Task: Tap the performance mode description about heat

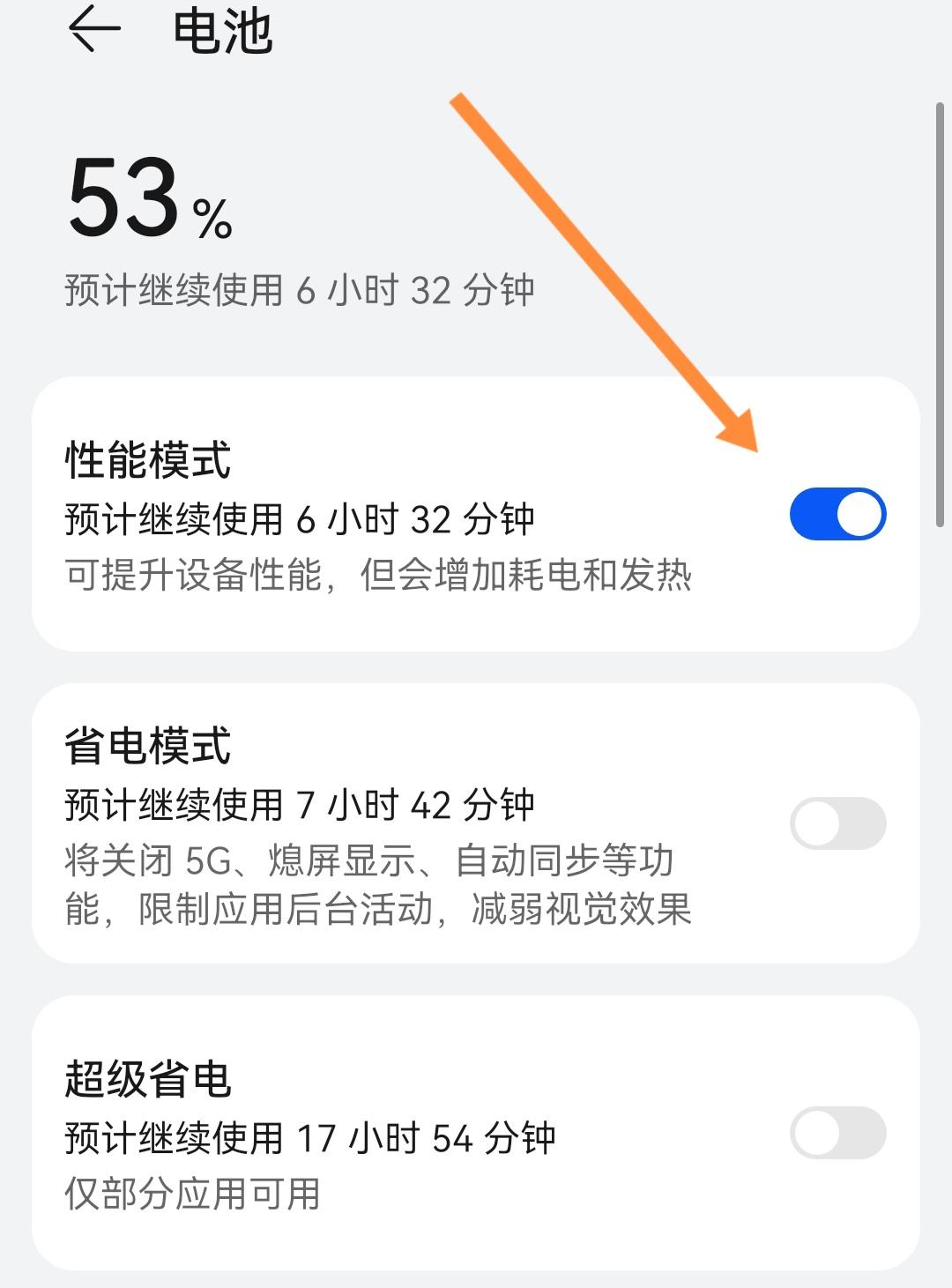Action: 379,575
